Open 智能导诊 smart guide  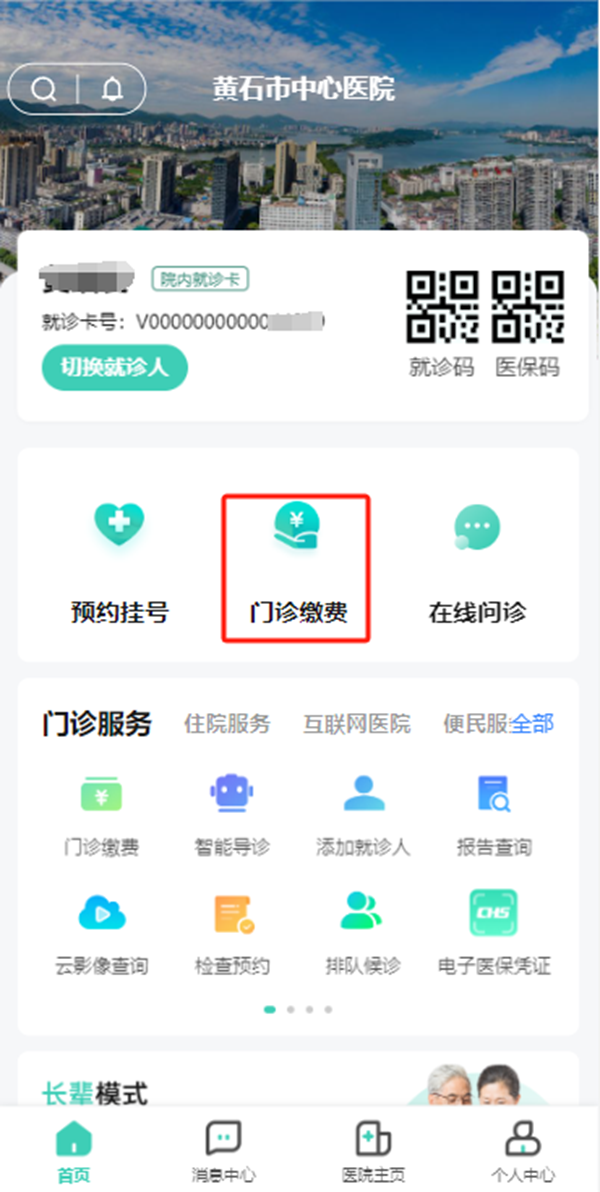pos(232,815)
